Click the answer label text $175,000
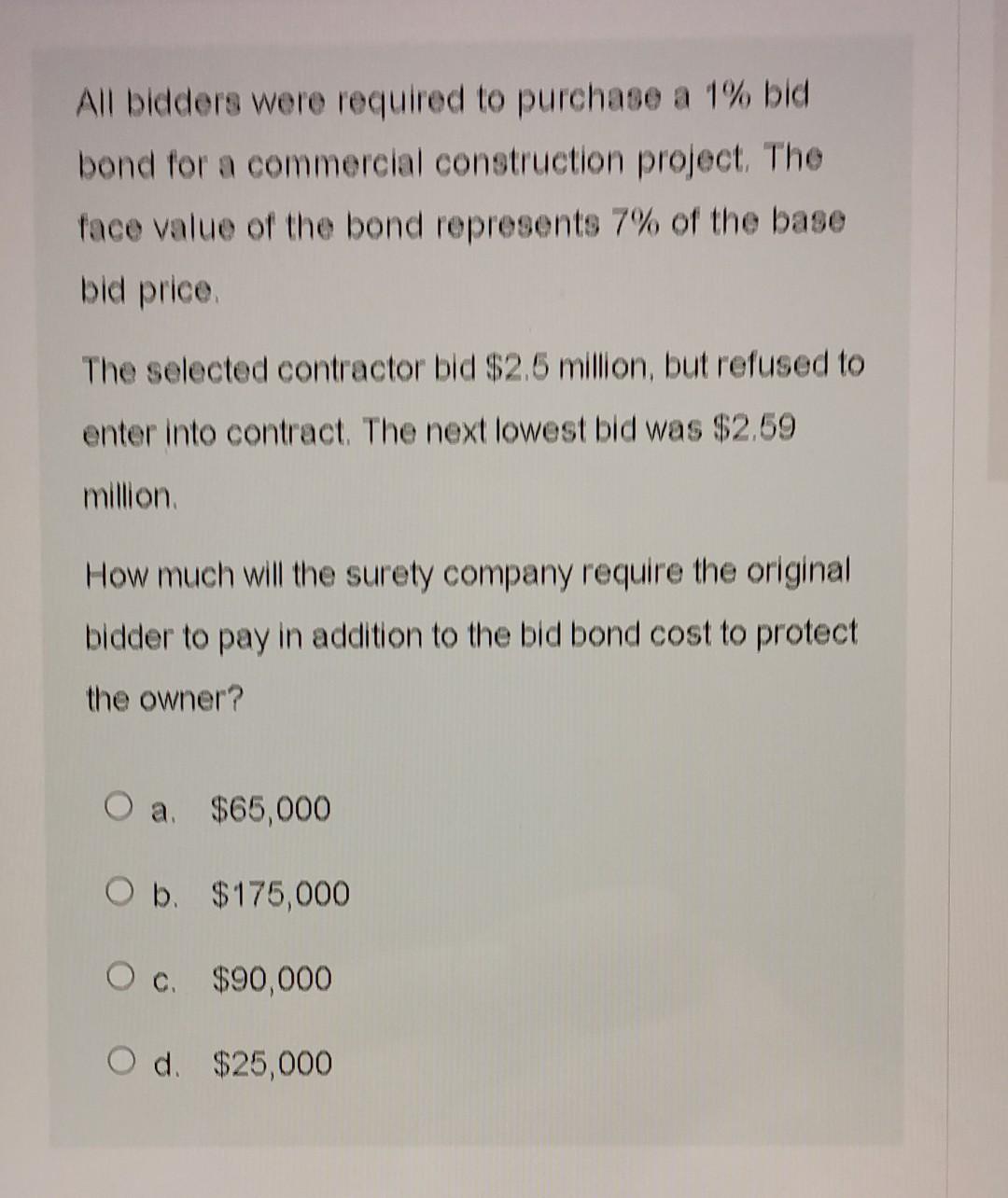1008x1198 pixels. [x=279, y=895]
